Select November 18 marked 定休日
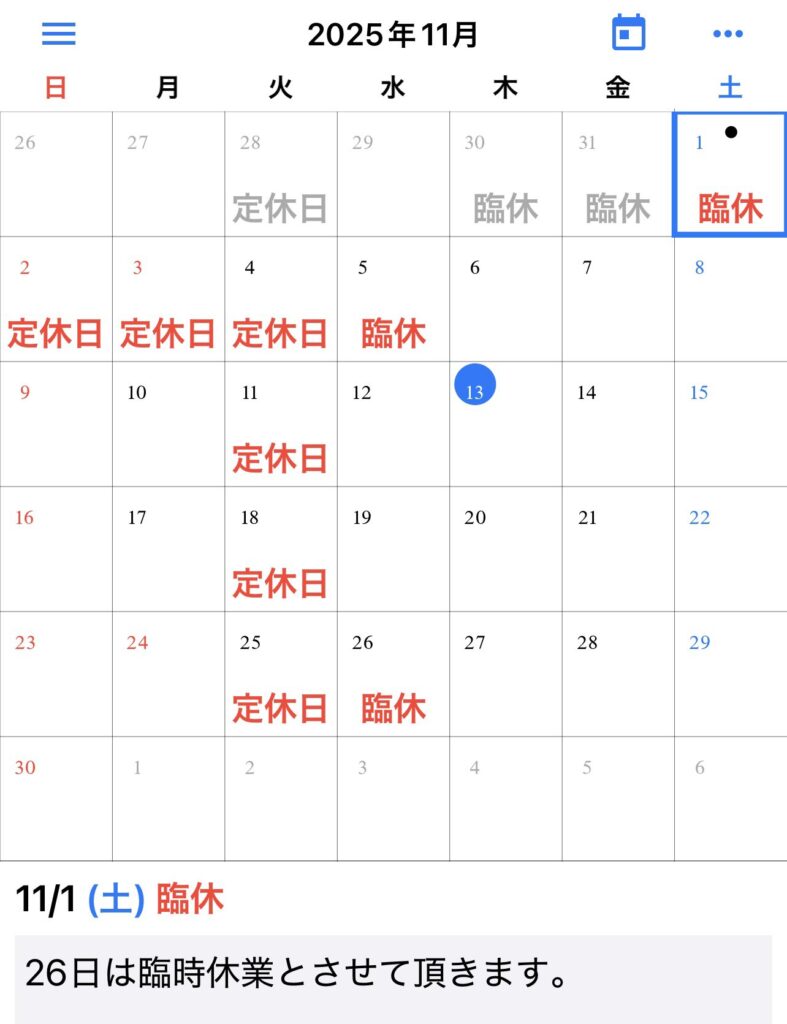The height and width of the screenshot is (1024, 787). (x=280, y=550)
